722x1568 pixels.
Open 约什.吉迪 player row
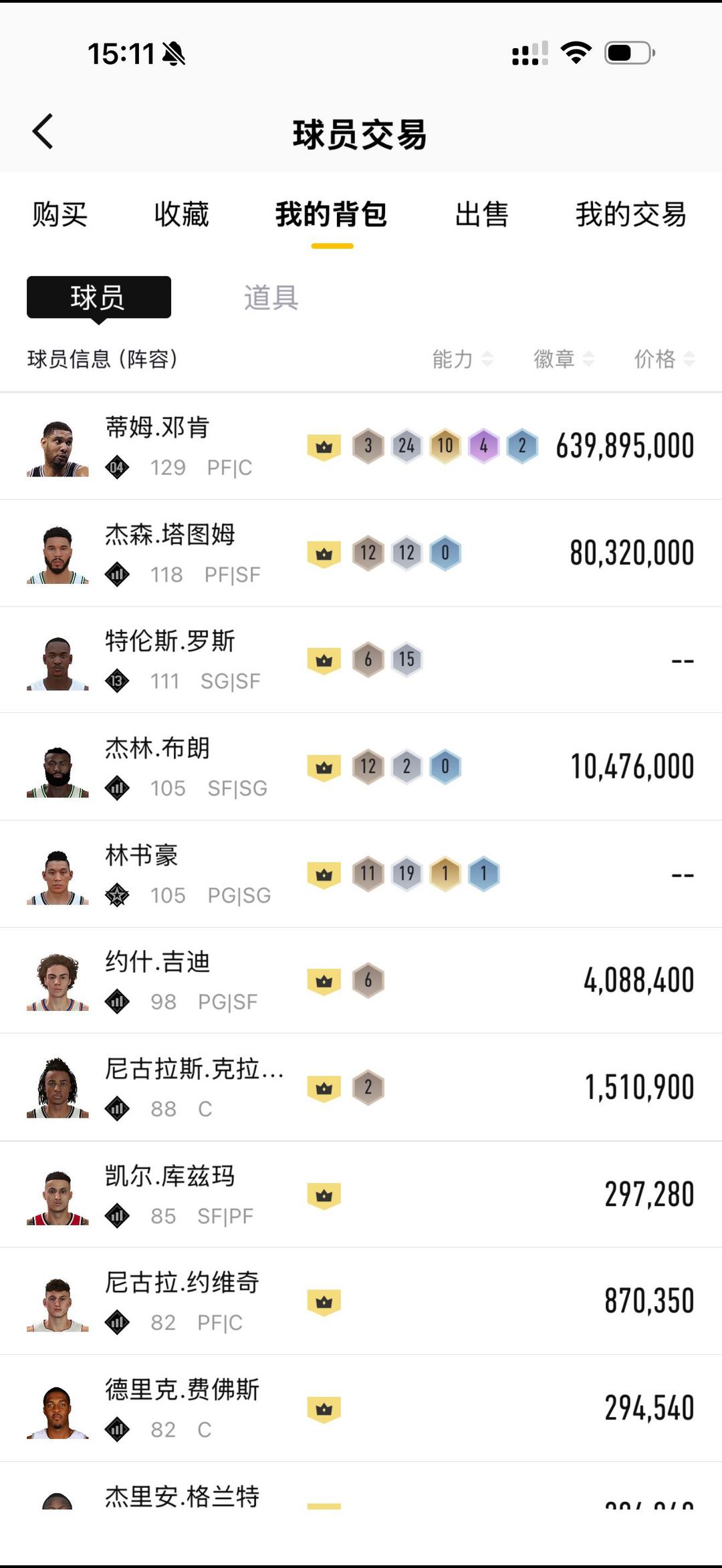(x=361, y=981)
